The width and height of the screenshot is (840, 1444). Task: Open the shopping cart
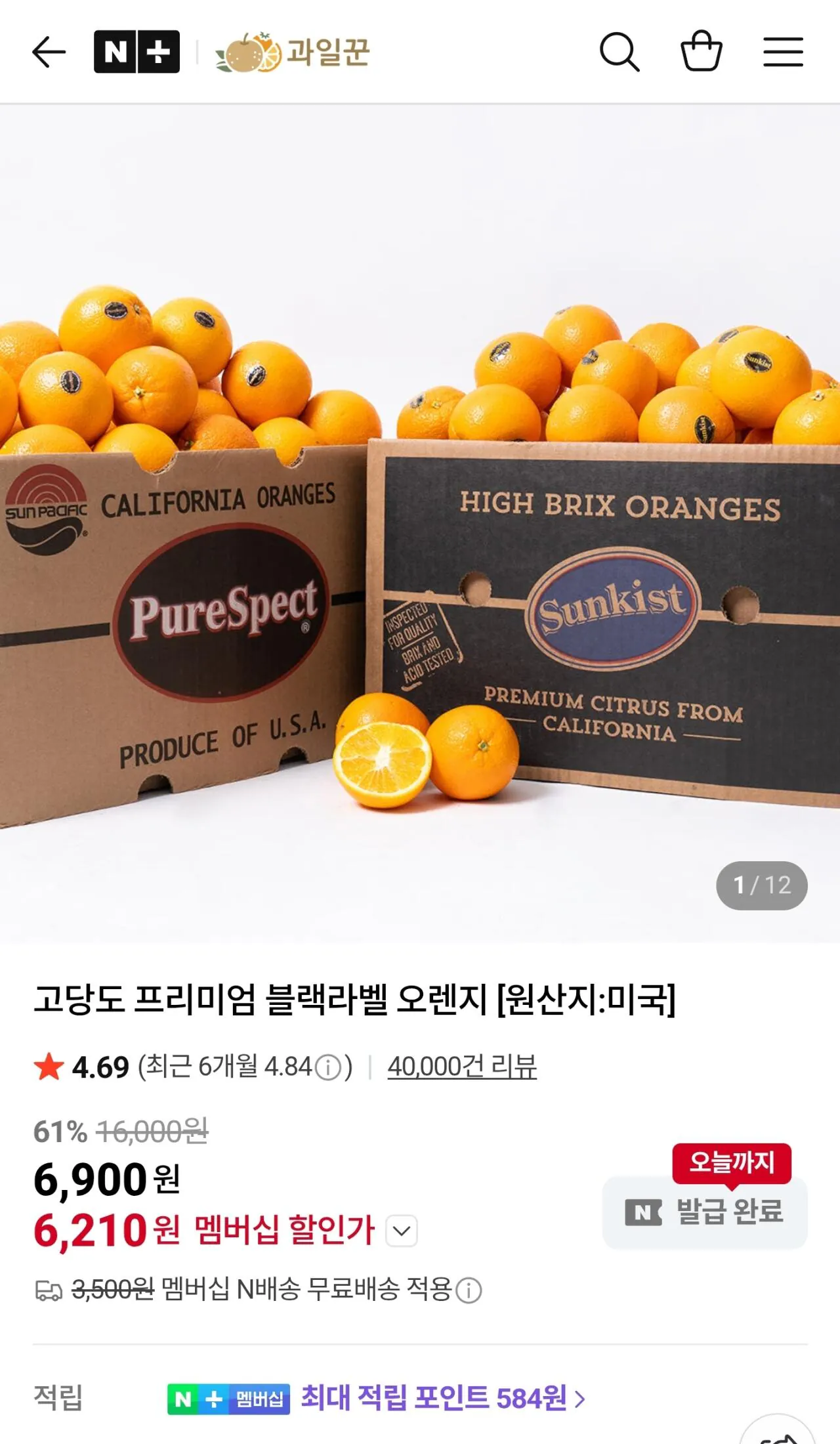[701, 51]
